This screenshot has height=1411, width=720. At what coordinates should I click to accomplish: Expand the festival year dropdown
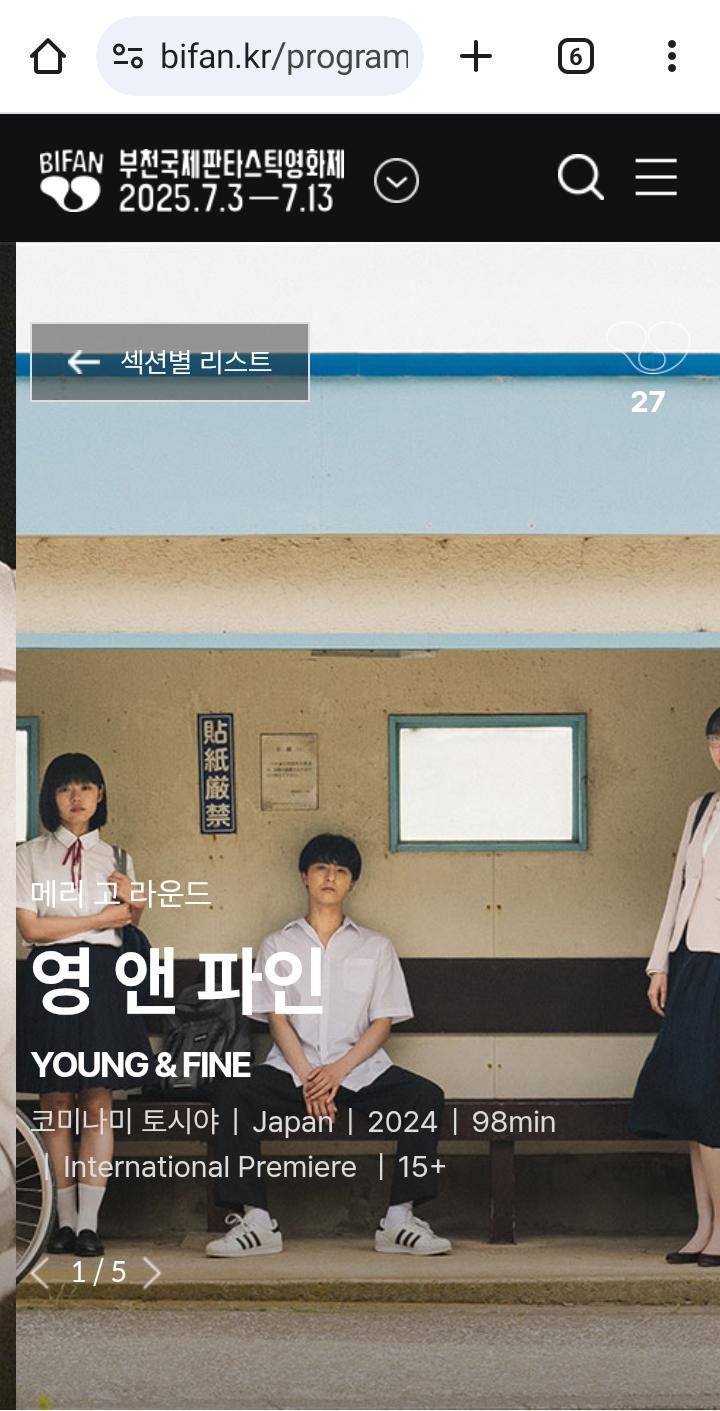[x=396, y=181]
